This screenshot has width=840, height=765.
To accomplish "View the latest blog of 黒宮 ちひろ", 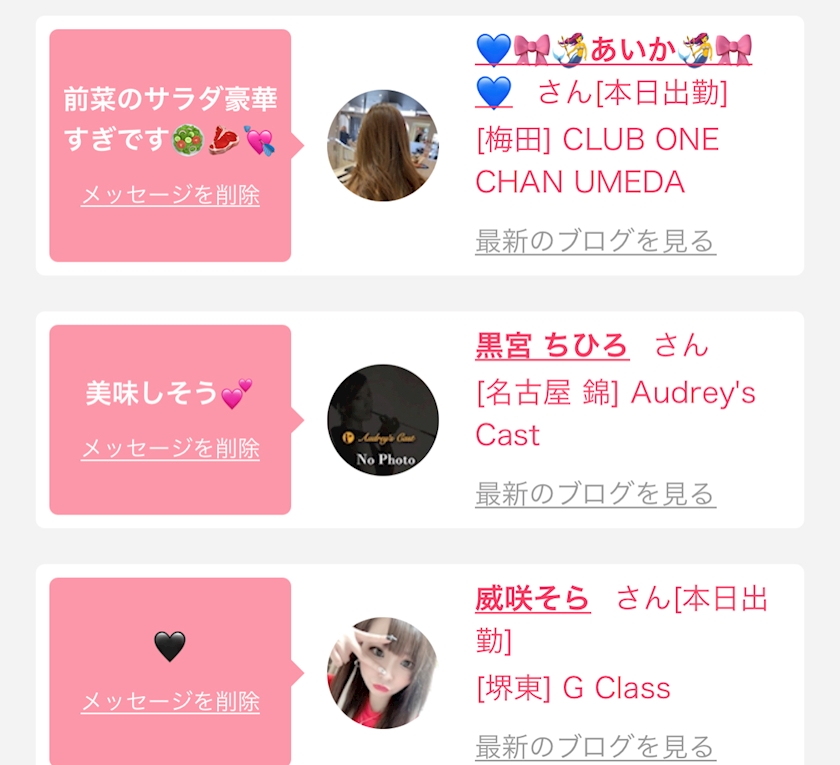I will [x=595, y=494].
